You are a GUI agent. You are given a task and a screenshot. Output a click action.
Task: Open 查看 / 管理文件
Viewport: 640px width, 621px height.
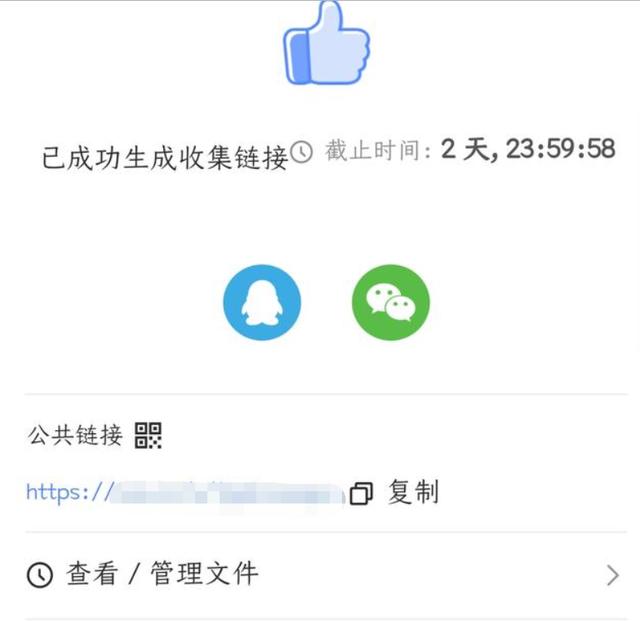pyautogui.click(x=320, y=574)
